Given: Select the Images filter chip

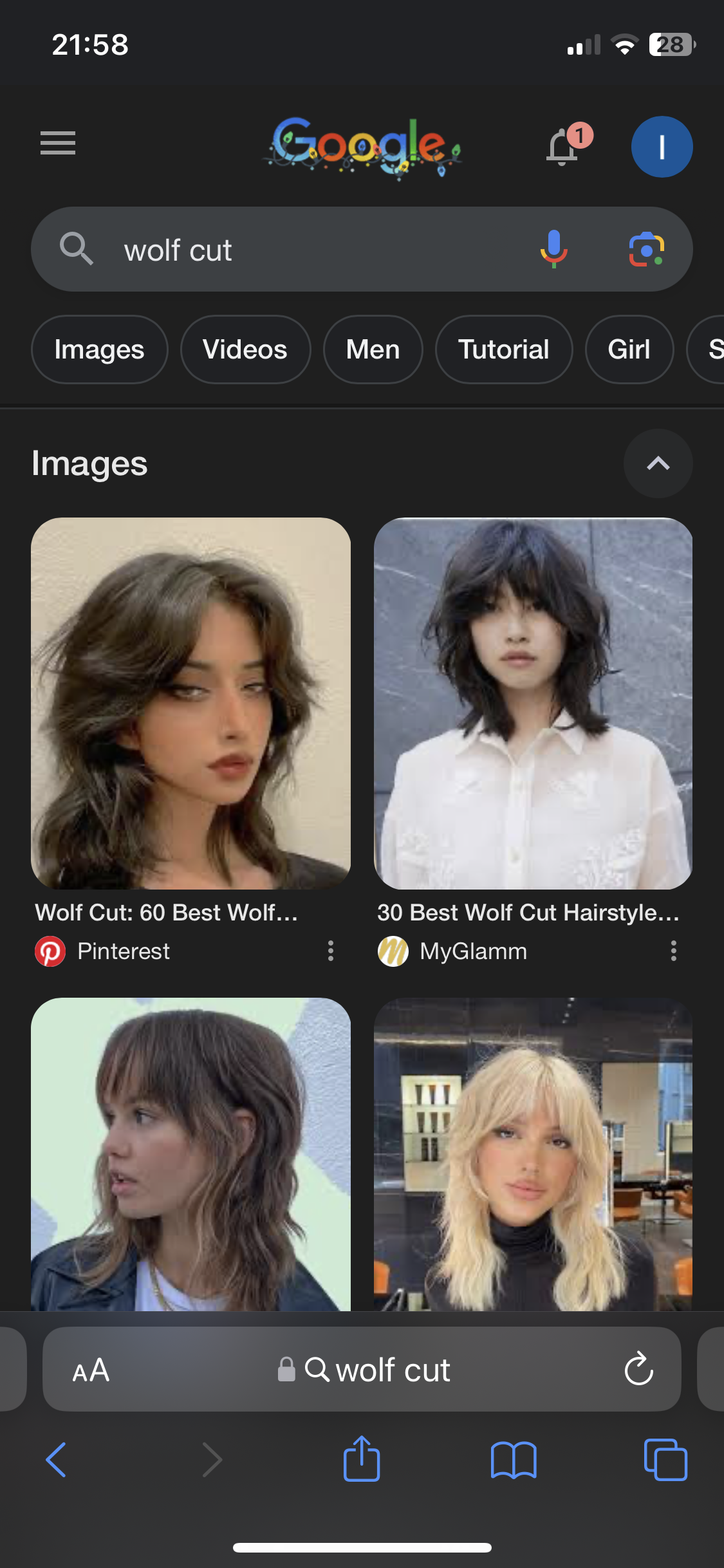Looking at the screenshot, I should [x=99, y=350].
